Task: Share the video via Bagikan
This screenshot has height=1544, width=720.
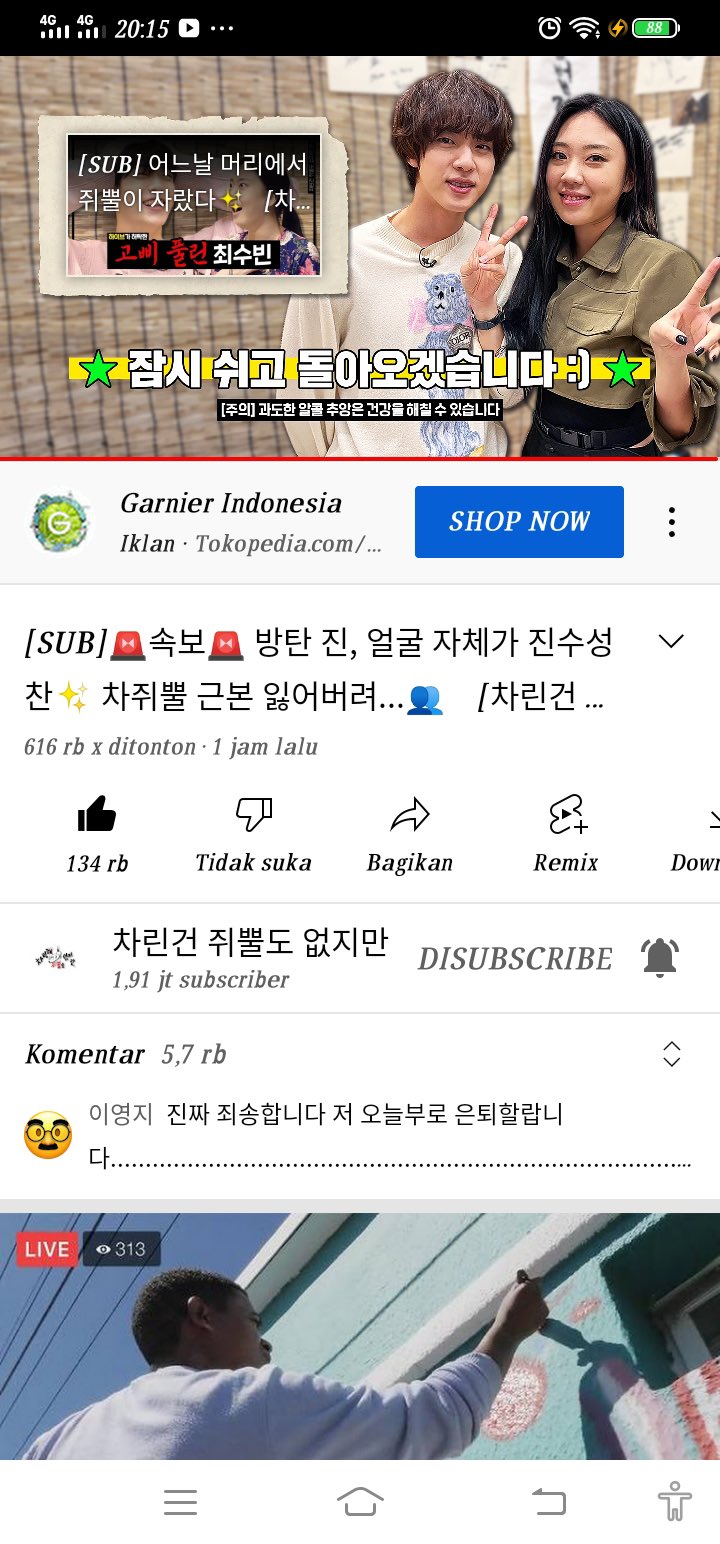Action: pos(409,817)
